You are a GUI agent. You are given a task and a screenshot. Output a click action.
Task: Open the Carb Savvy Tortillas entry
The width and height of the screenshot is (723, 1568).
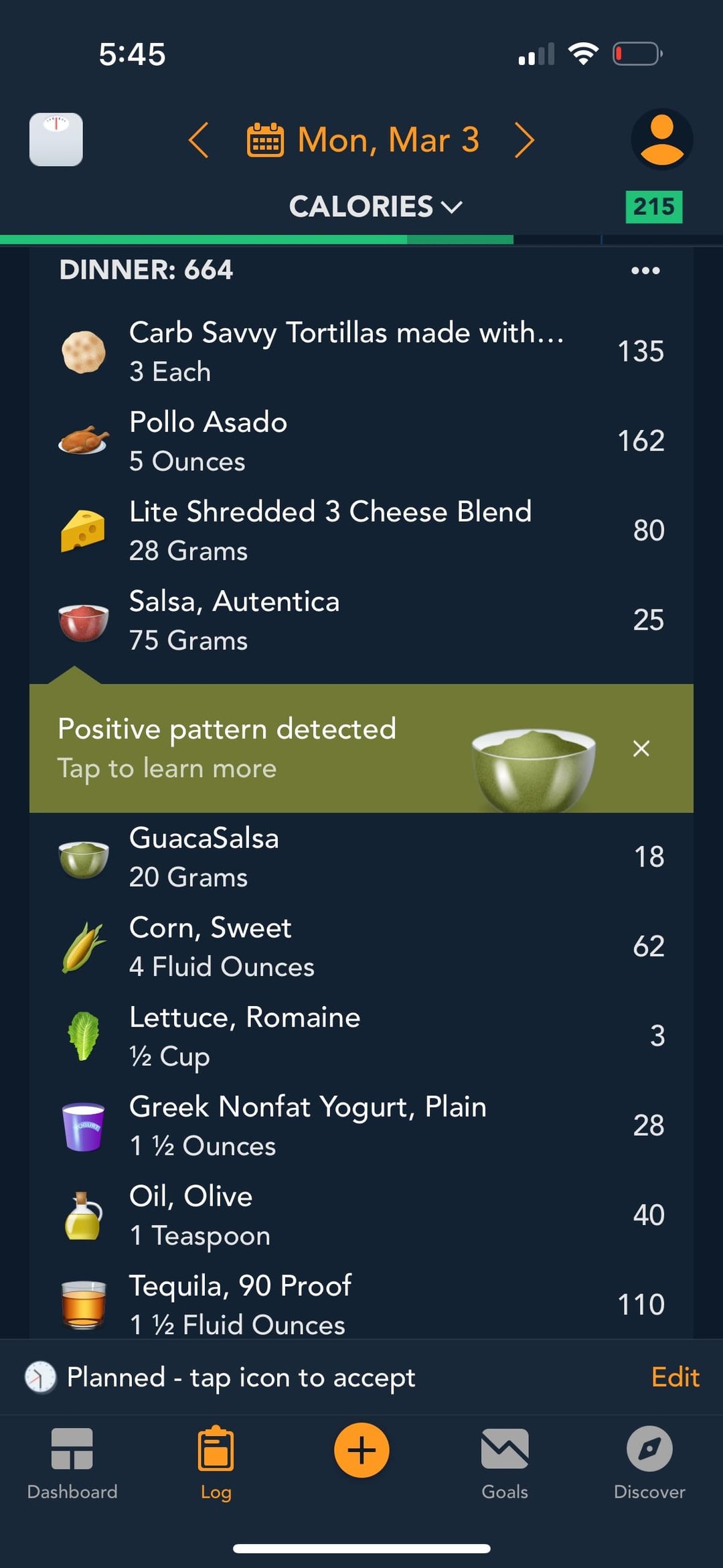361,351
